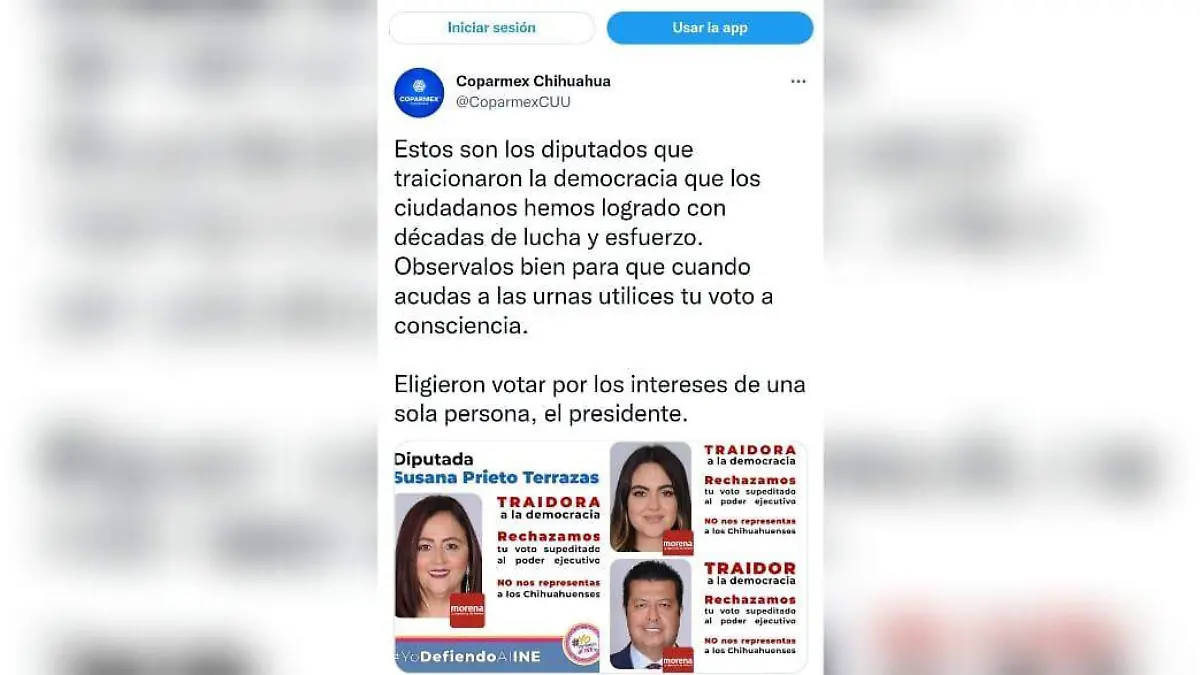Viewport: 1200px width, 675px height.
Task: Open the Susana Prieto Terrazas image
Action: [498, 556]
